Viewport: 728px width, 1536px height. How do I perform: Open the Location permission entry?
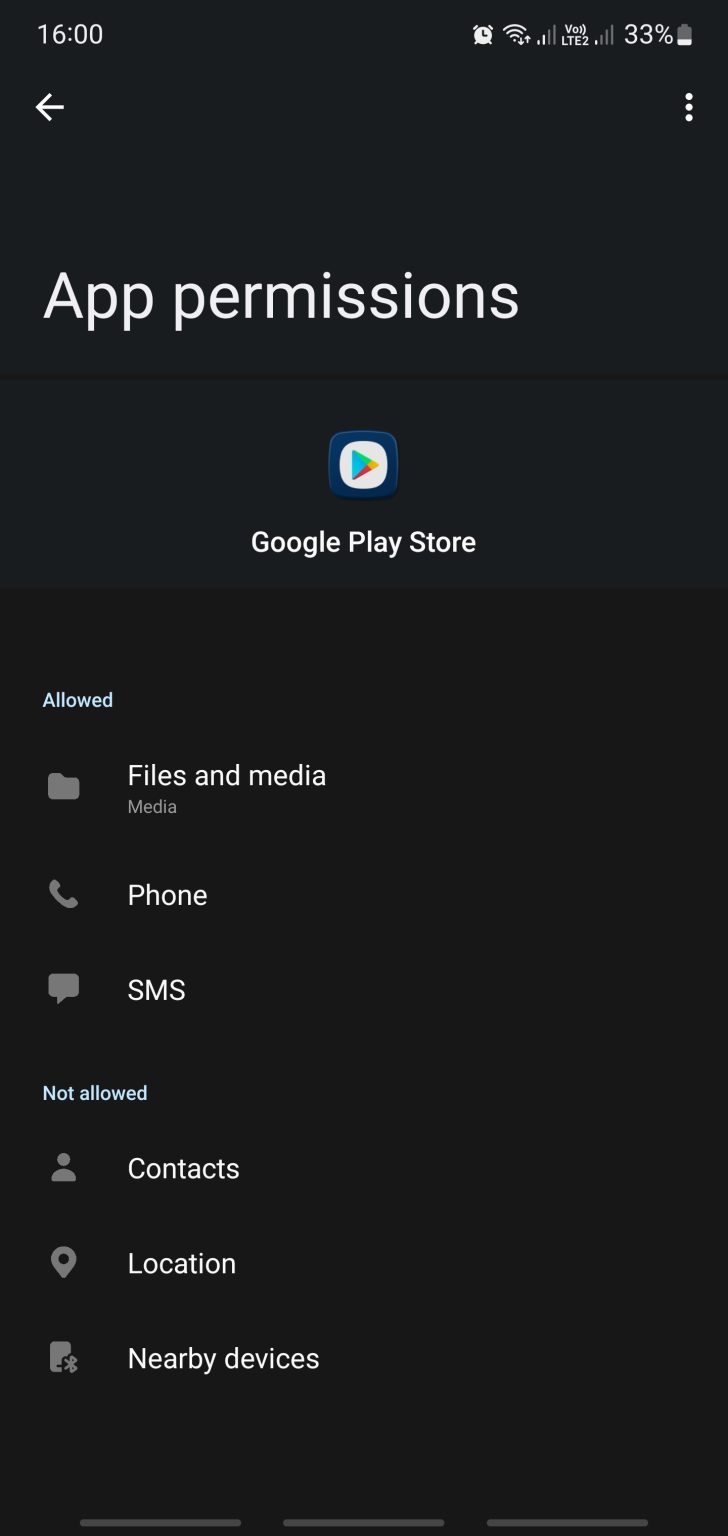300,1262
